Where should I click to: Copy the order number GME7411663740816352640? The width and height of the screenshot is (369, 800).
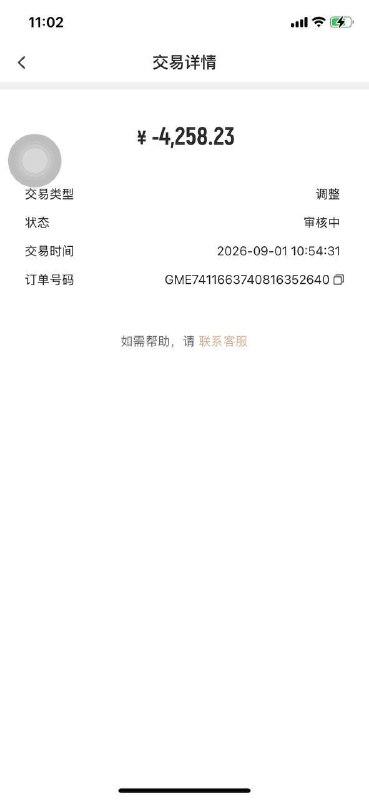[x=339, y=280]
